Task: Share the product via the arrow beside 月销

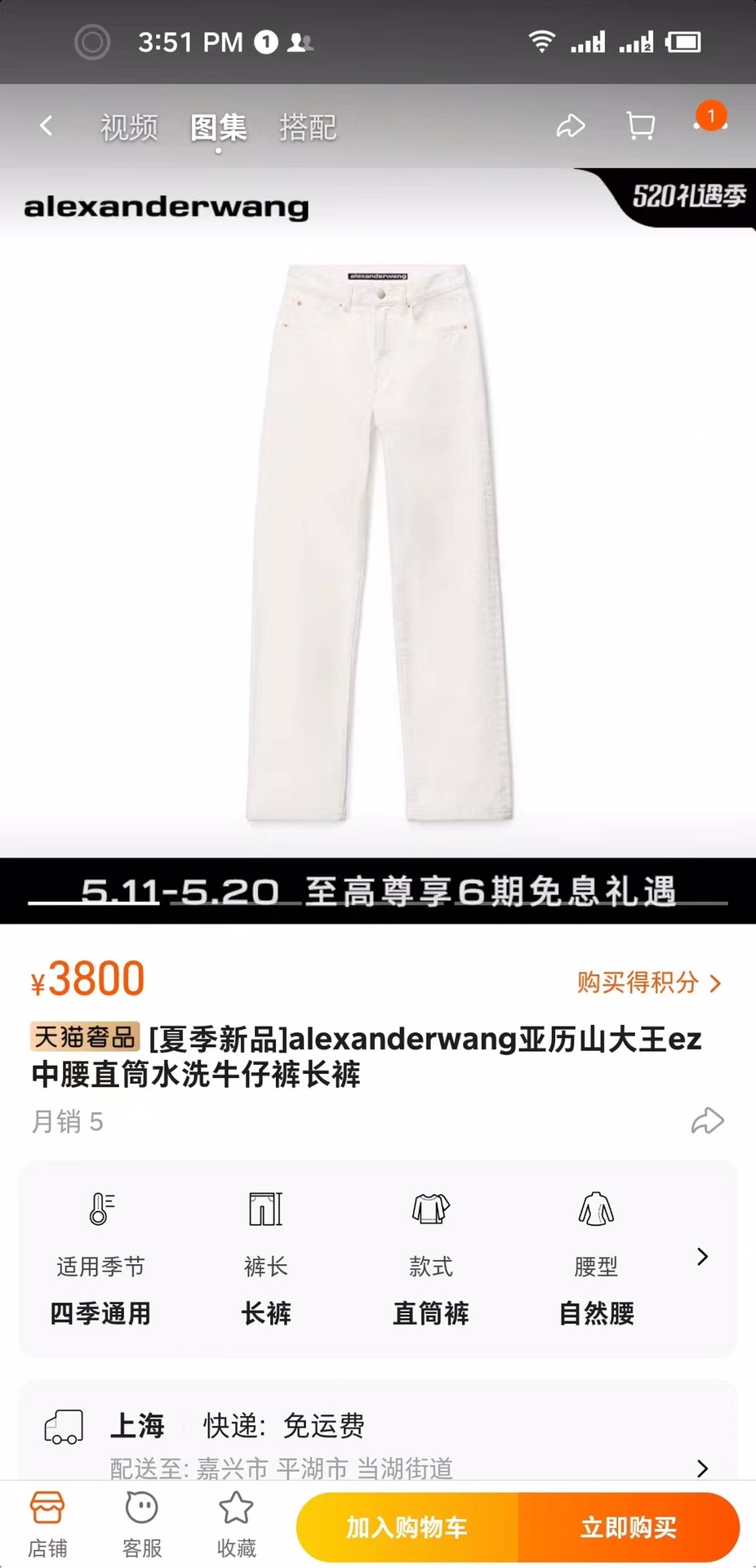Action: pyautogui.click(x=707, y=1120)
